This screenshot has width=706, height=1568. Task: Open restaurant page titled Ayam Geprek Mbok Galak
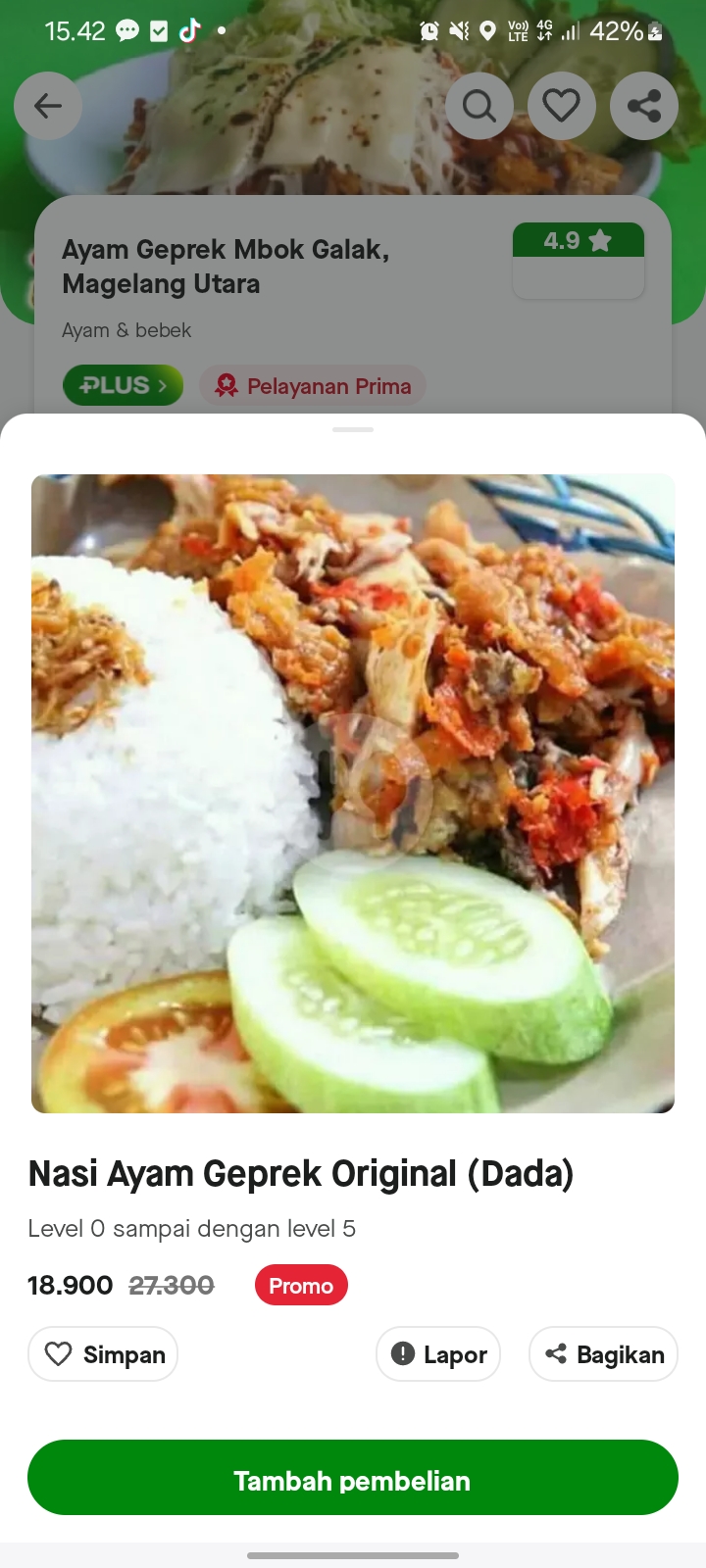226,266
